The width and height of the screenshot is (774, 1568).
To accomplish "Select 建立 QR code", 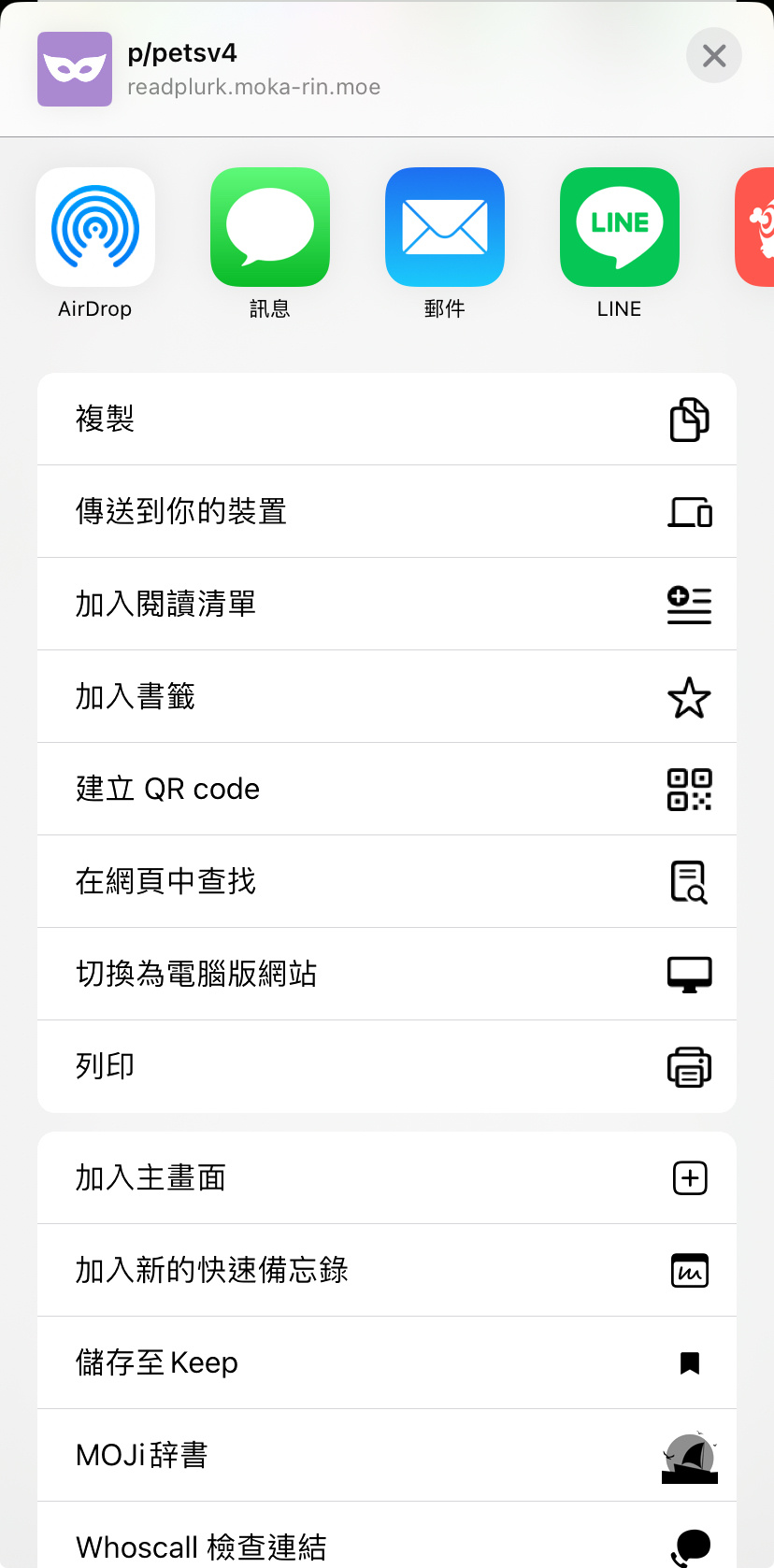I will point(387,789).
